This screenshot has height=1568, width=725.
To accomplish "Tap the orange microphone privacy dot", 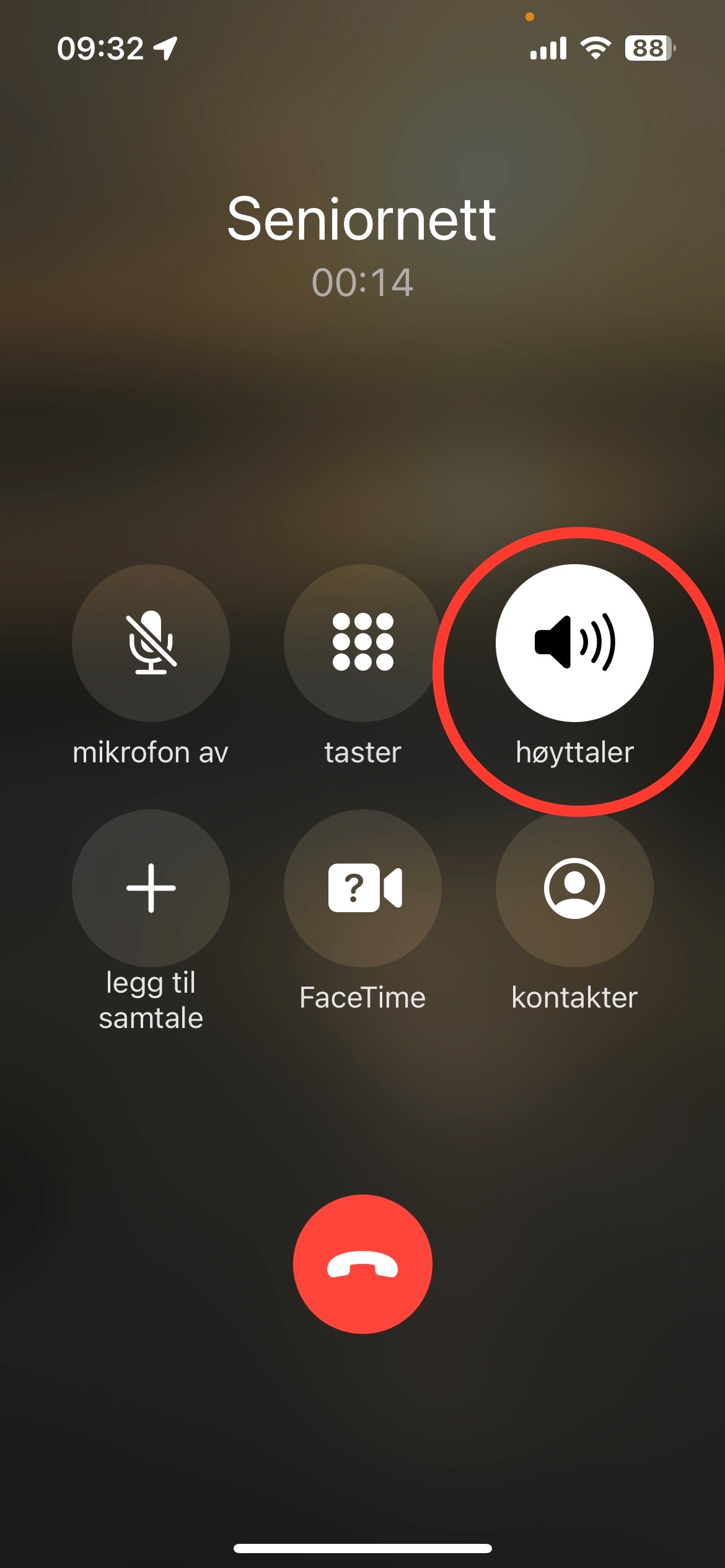I will coord(530,17).
